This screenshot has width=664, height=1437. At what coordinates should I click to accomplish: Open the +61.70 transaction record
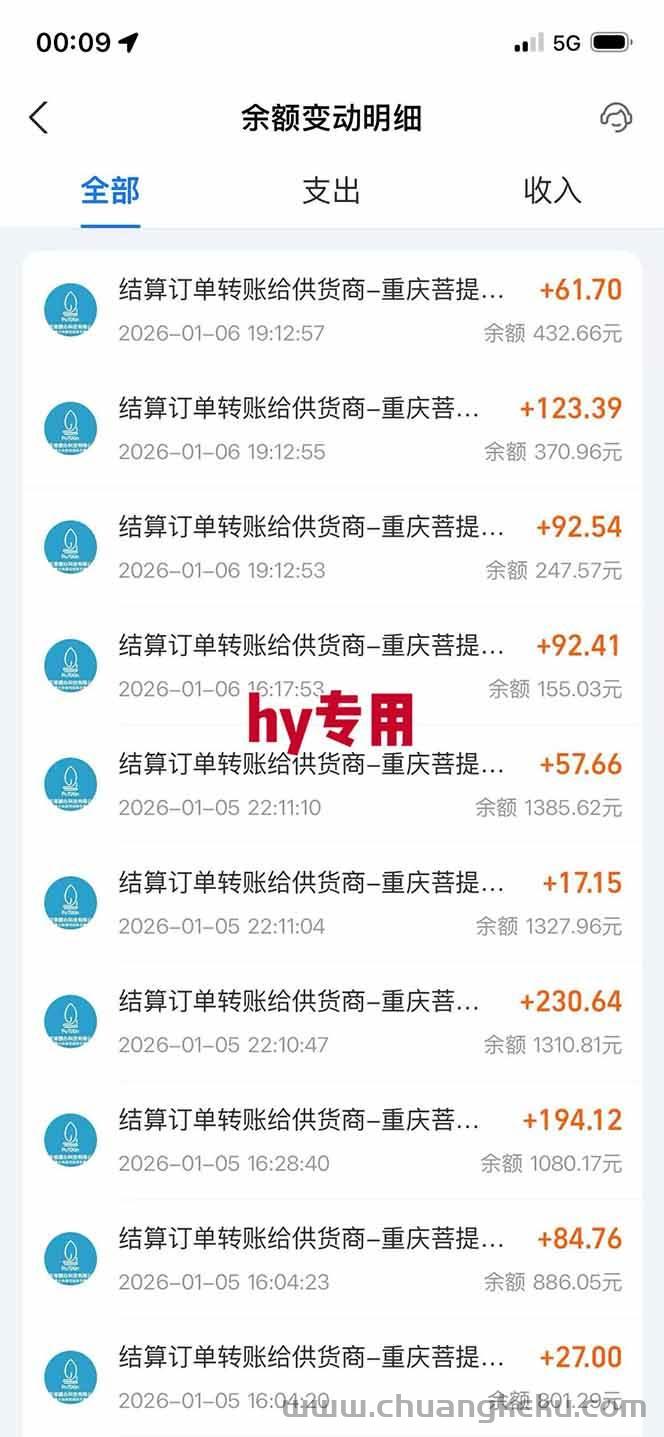[x=332, y=310]
